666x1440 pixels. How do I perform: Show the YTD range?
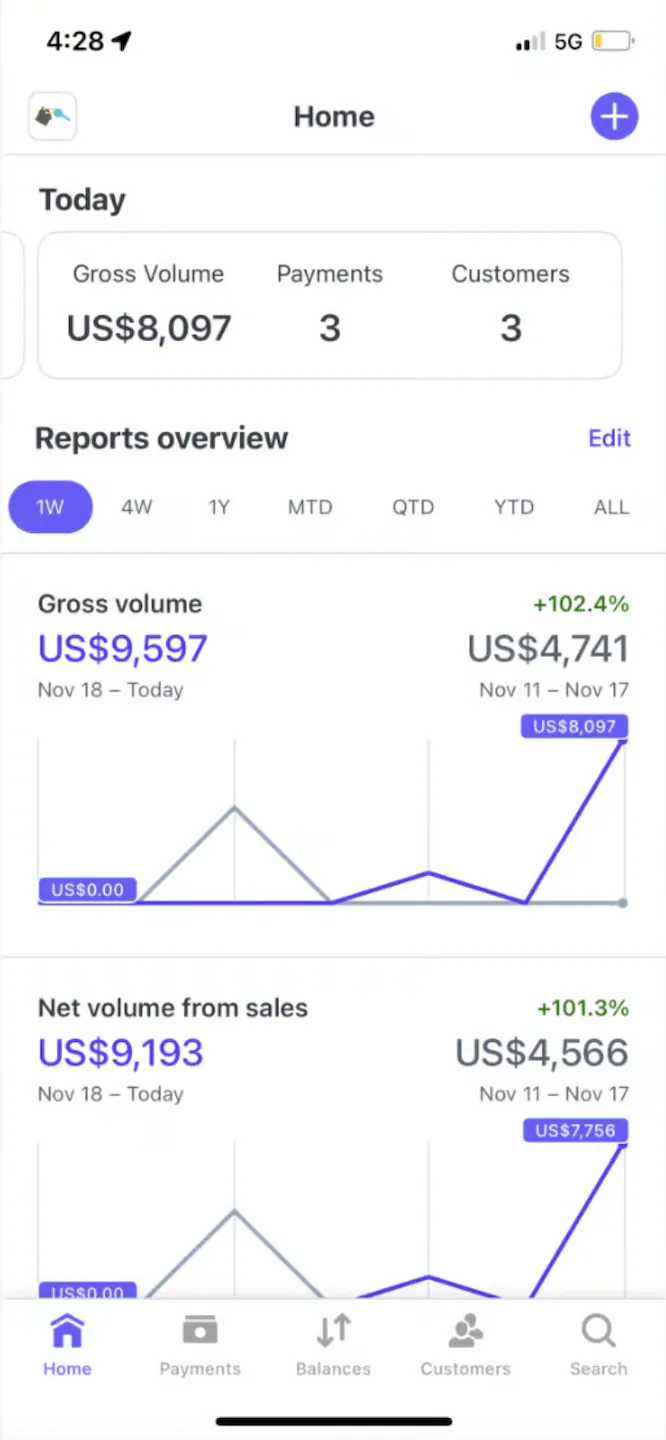pos(514,507)
